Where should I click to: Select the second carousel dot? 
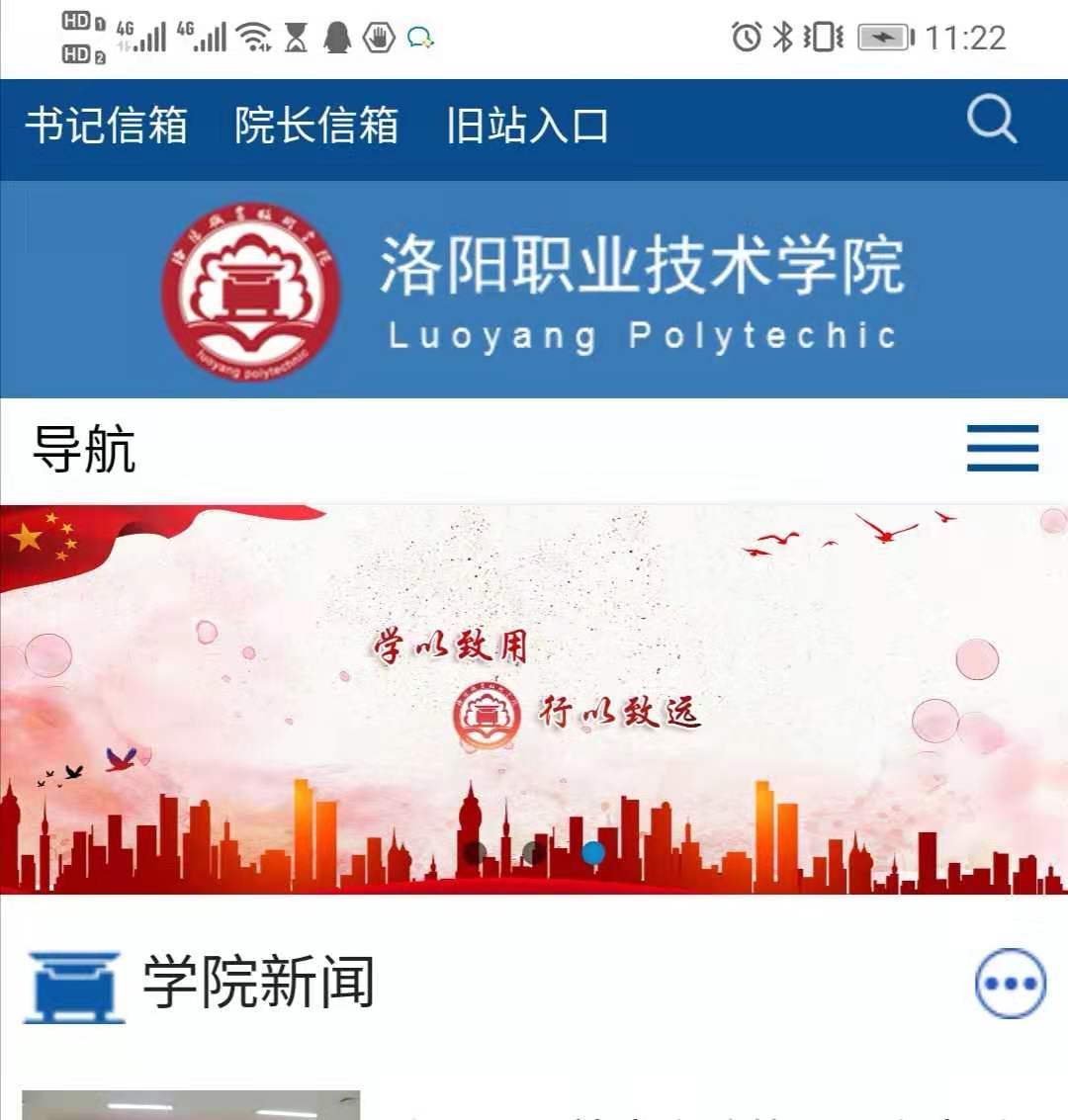tap(534, 852)
